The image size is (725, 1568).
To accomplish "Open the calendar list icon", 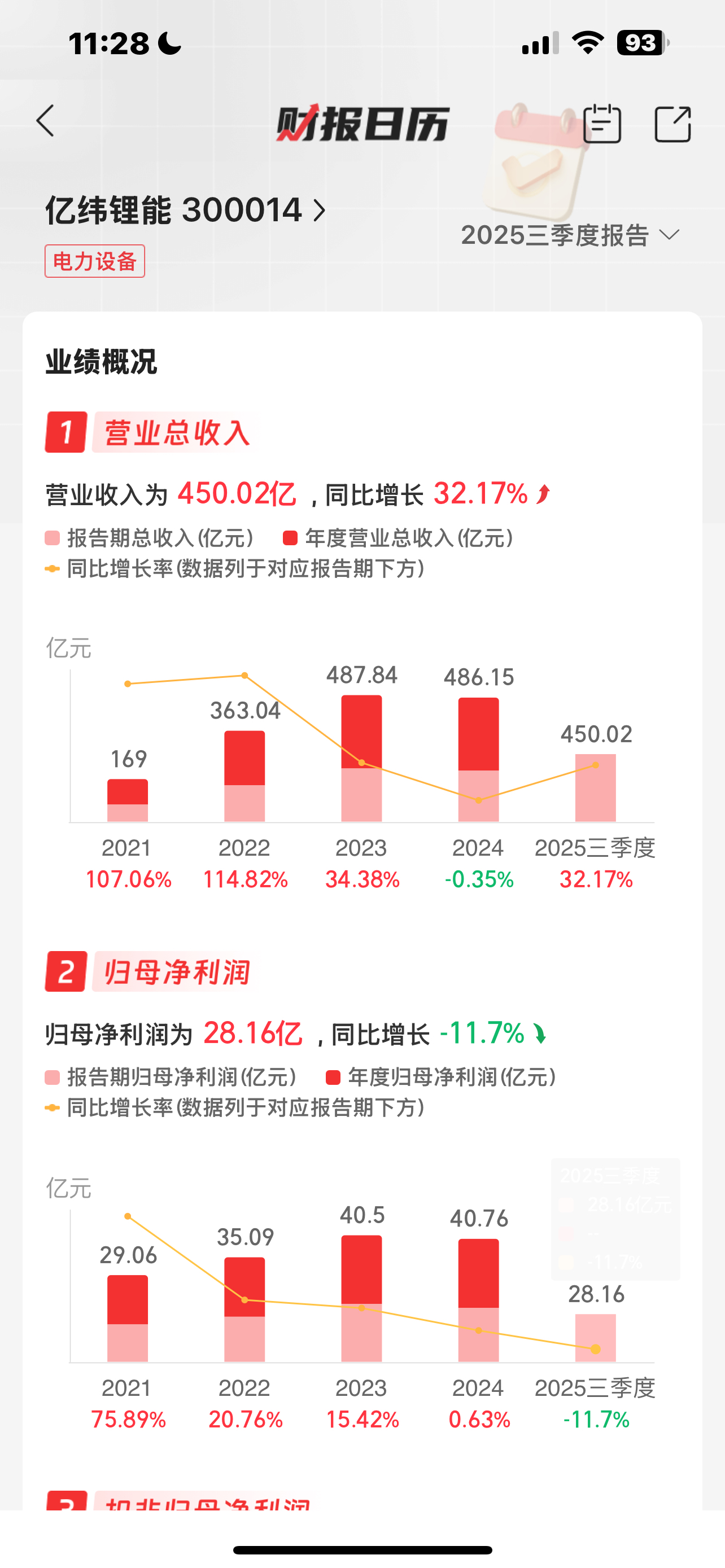I will [601, 124].
